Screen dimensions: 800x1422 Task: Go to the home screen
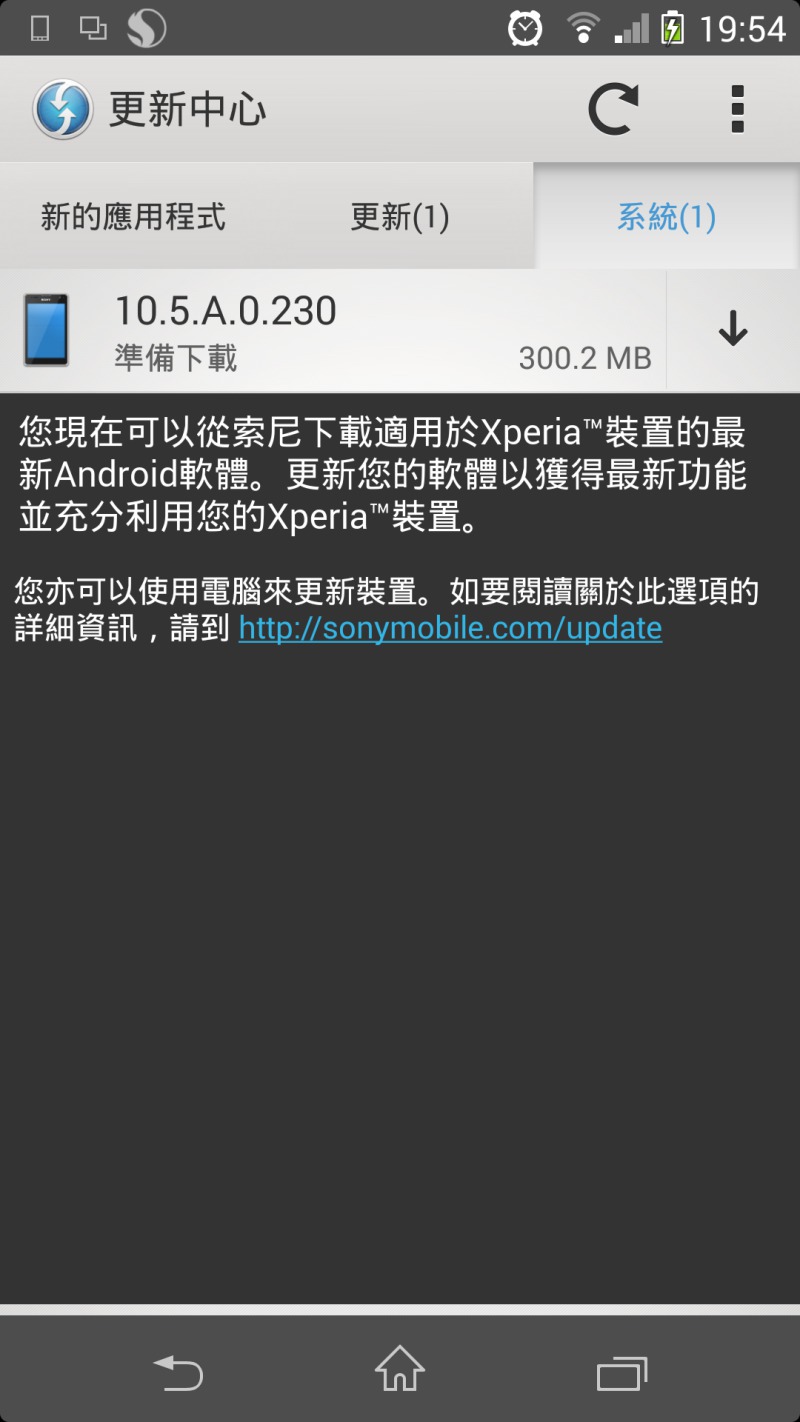(400, 1369)
